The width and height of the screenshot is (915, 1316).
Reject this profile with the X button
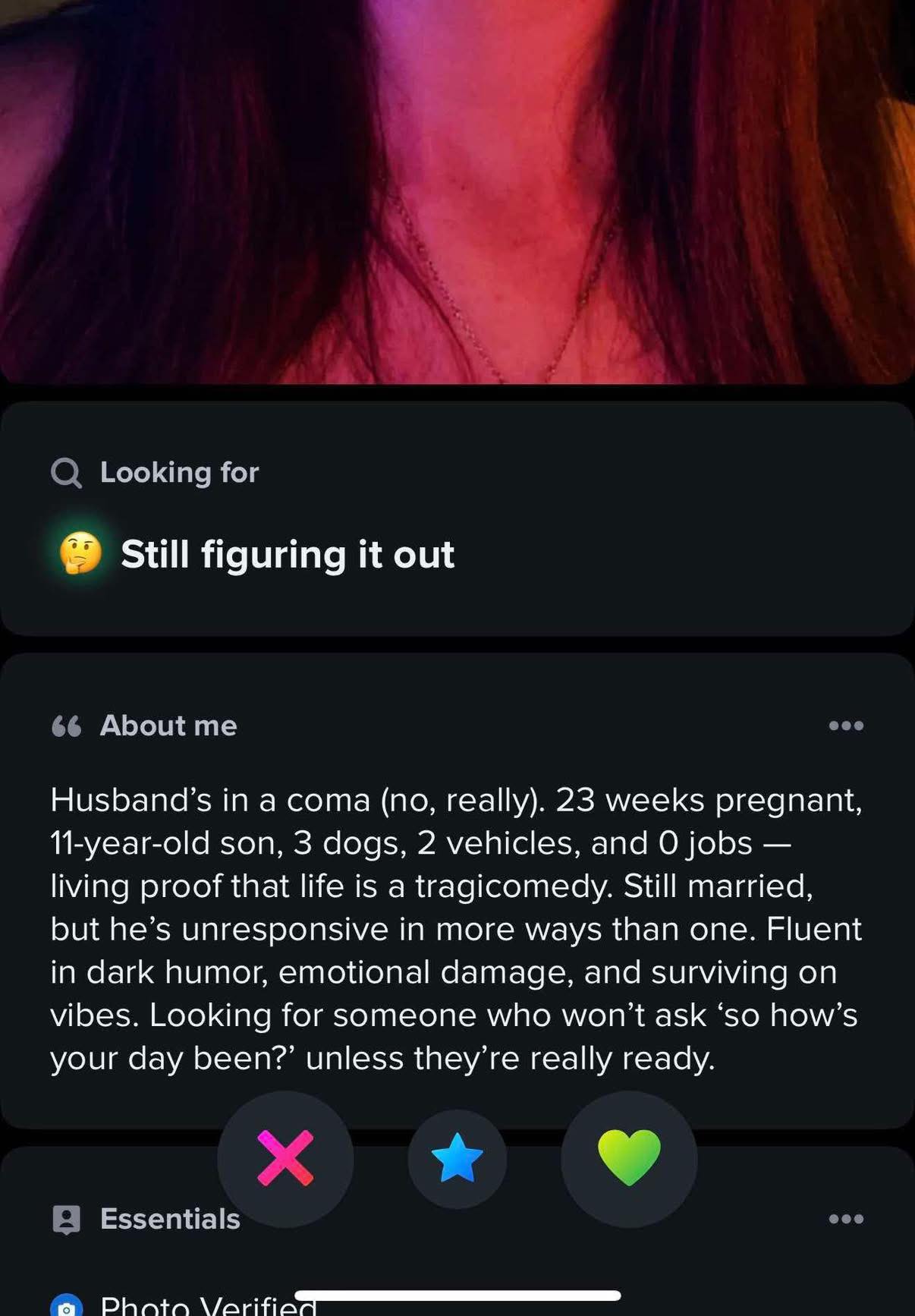point(285,1158)
